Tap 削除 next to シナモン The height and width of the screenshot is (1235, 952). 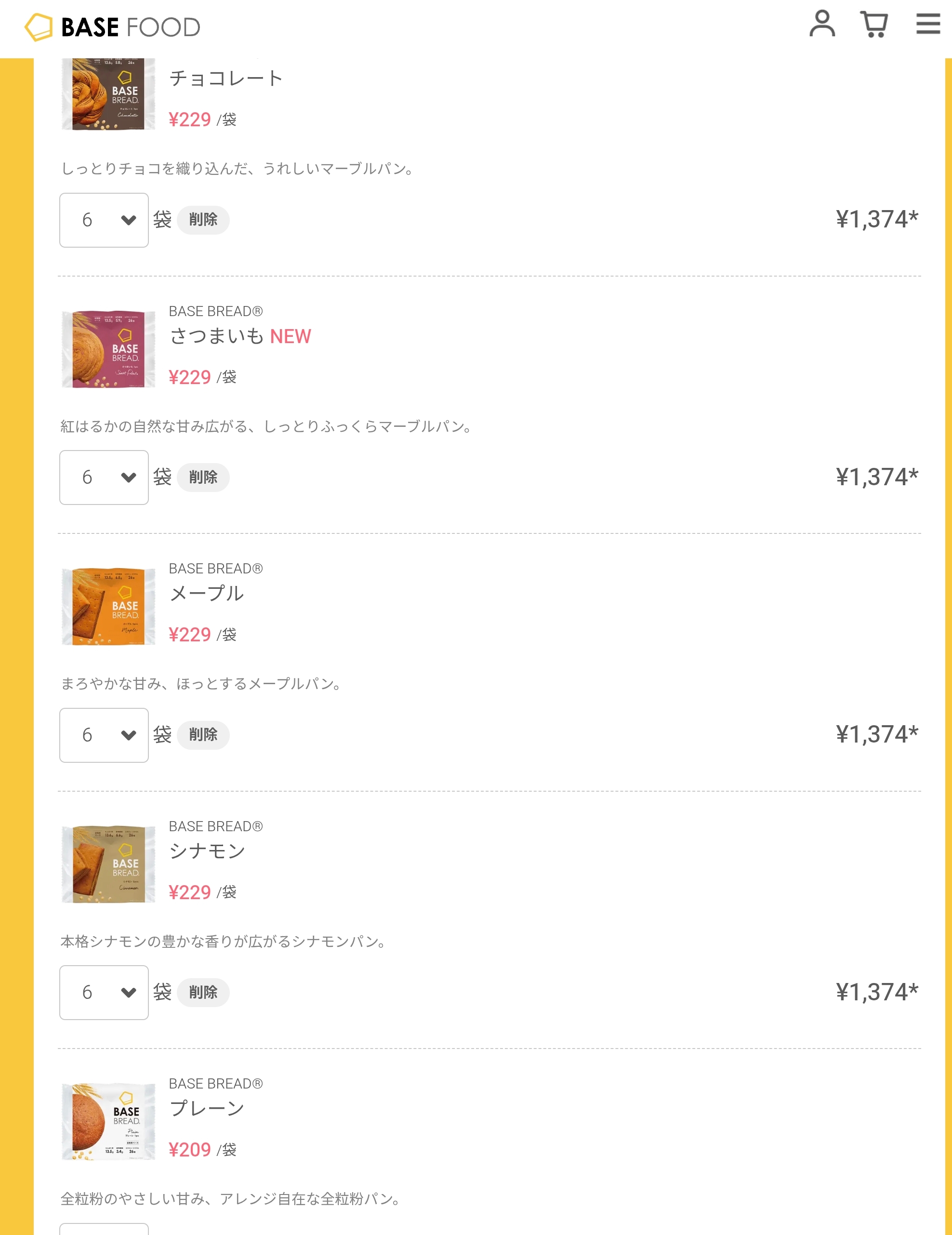coord(203,993)
